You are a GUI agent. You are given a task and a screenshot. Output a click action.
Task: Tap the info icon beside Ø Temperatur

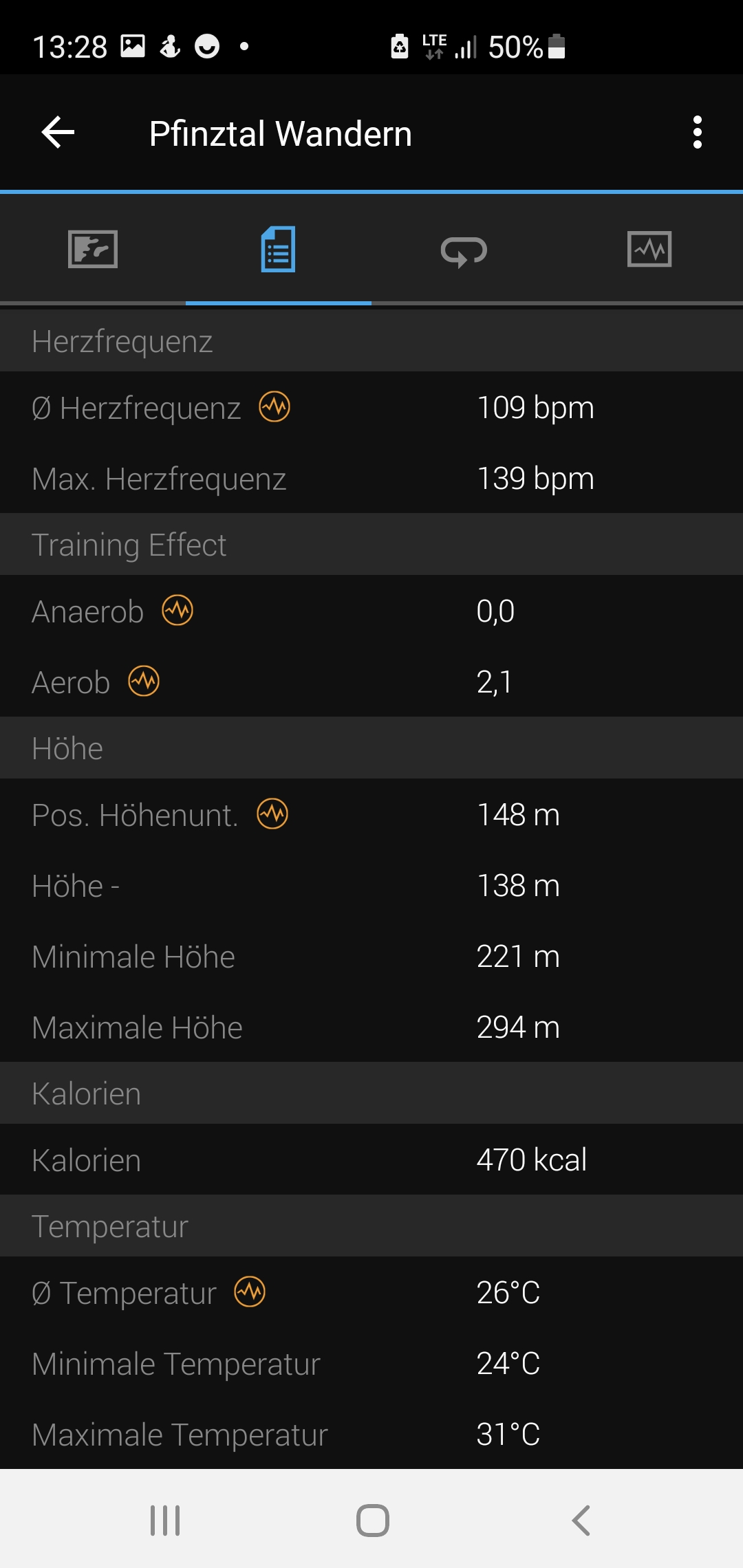(250, 1292)
